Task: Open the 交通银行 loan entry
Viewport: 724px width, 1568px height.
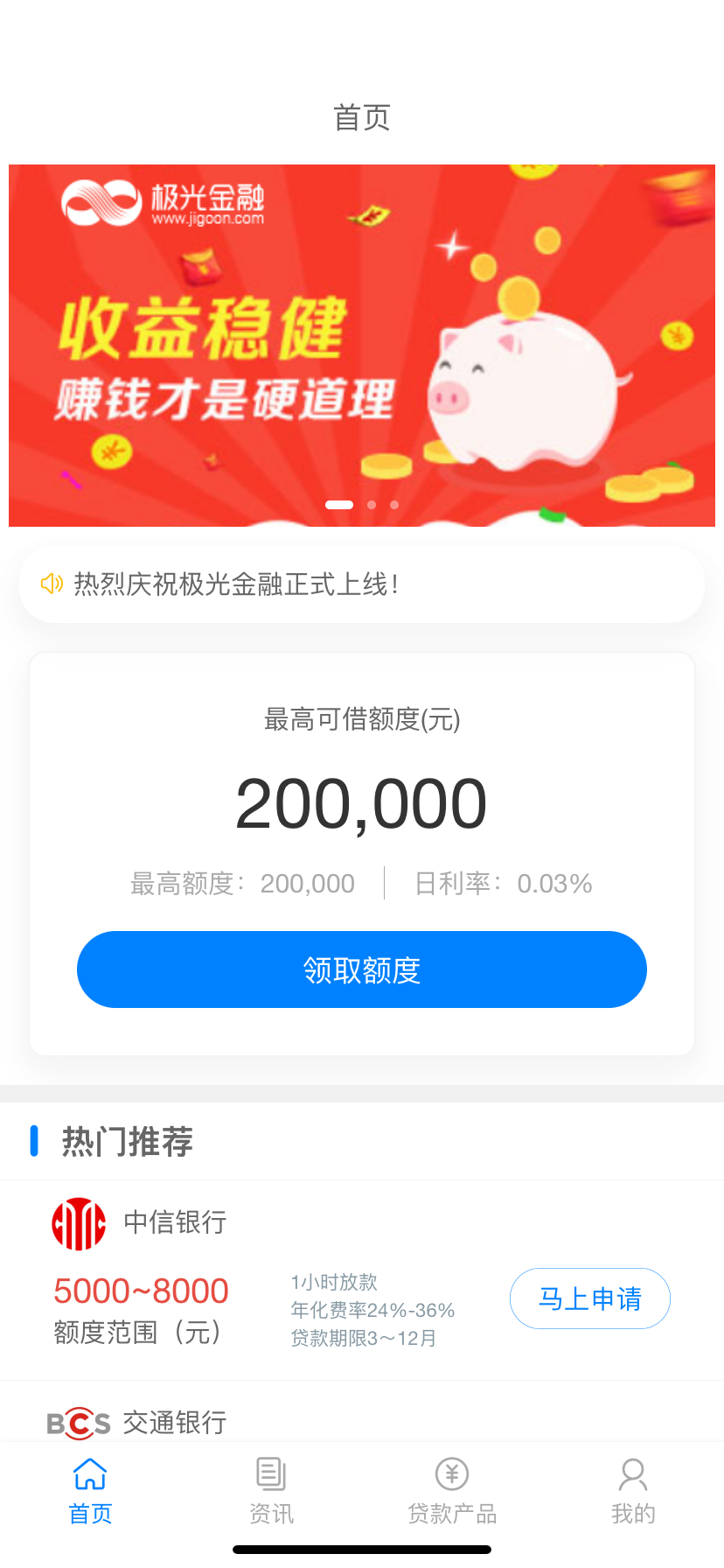Action: (175, 1423)
